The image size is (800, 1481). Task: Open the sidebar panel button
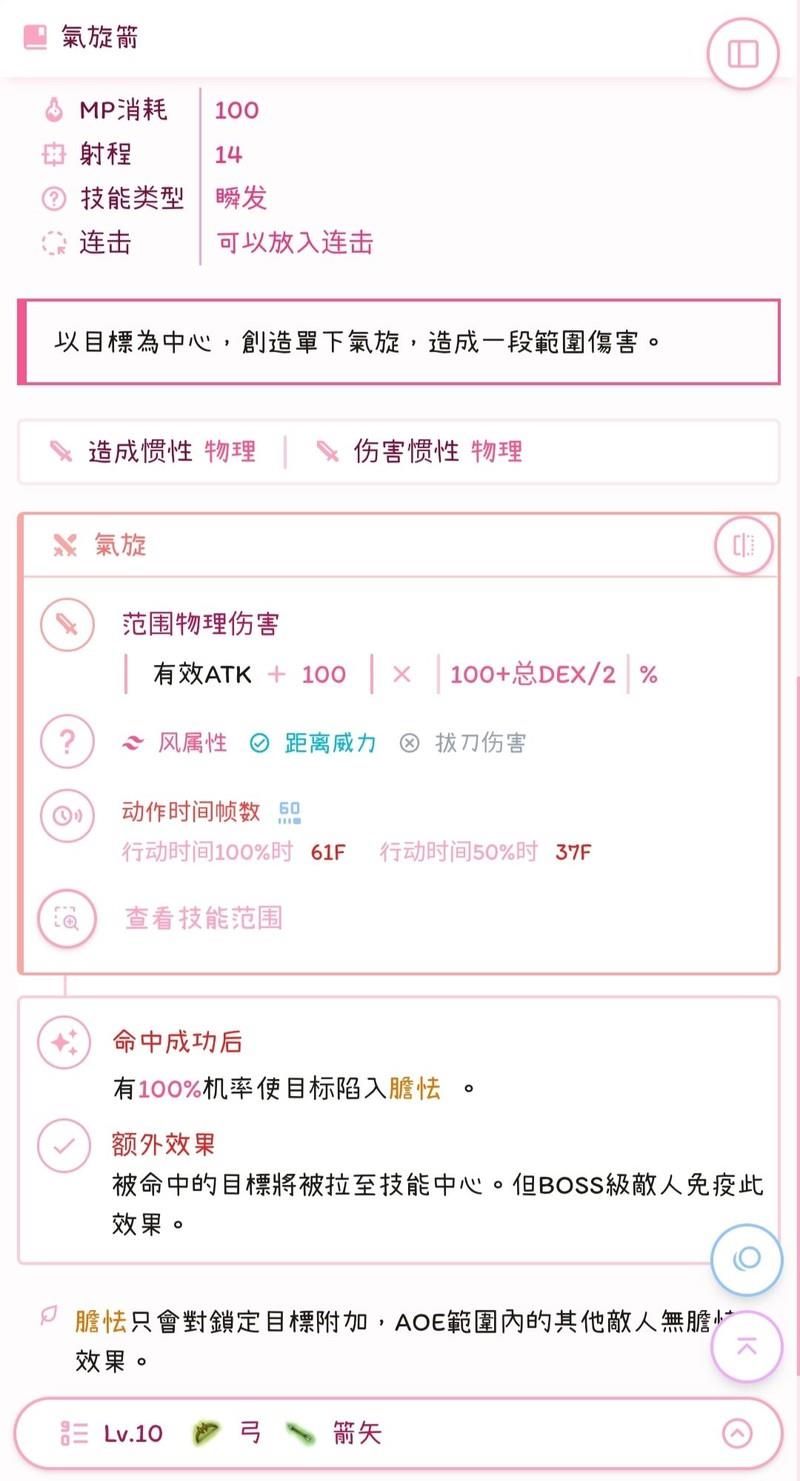click(742, 54)
